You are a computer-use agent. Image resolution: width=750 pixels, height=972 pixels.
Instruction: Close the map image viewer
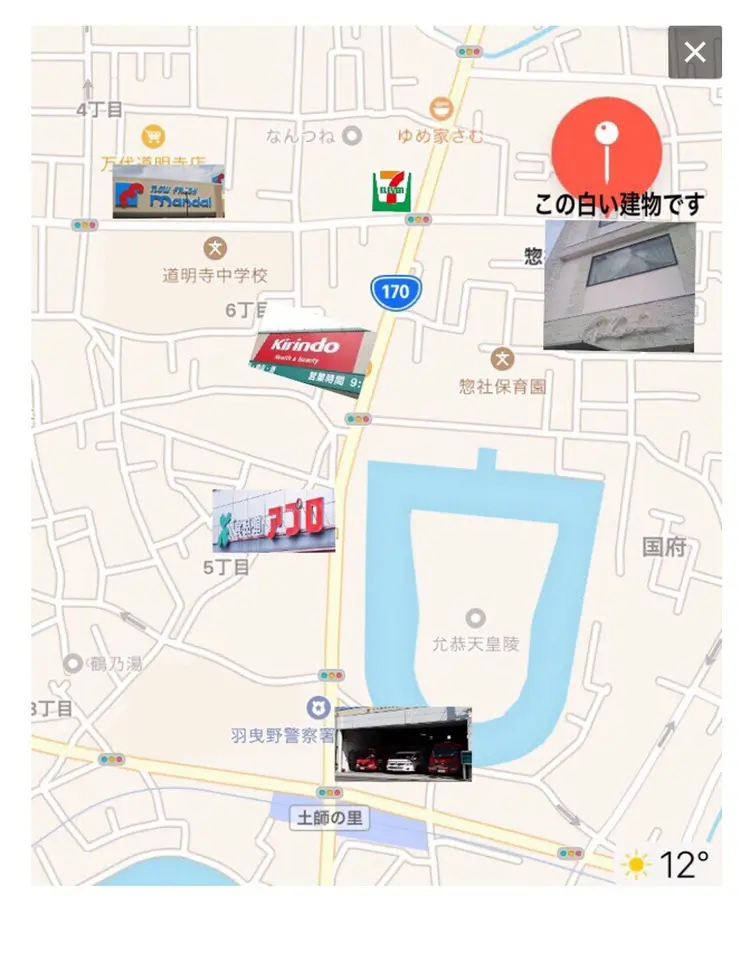pyautogui.click(x=694, y=52)
